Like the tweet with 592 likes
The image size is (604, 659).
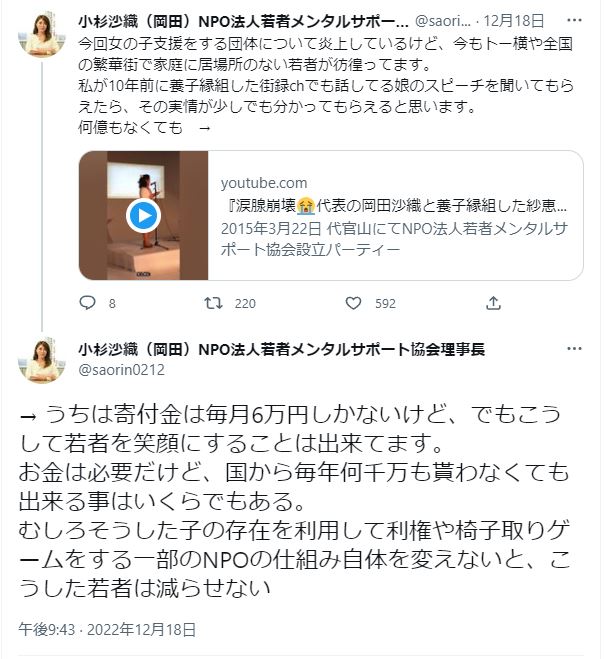click(x=353, y=303)
